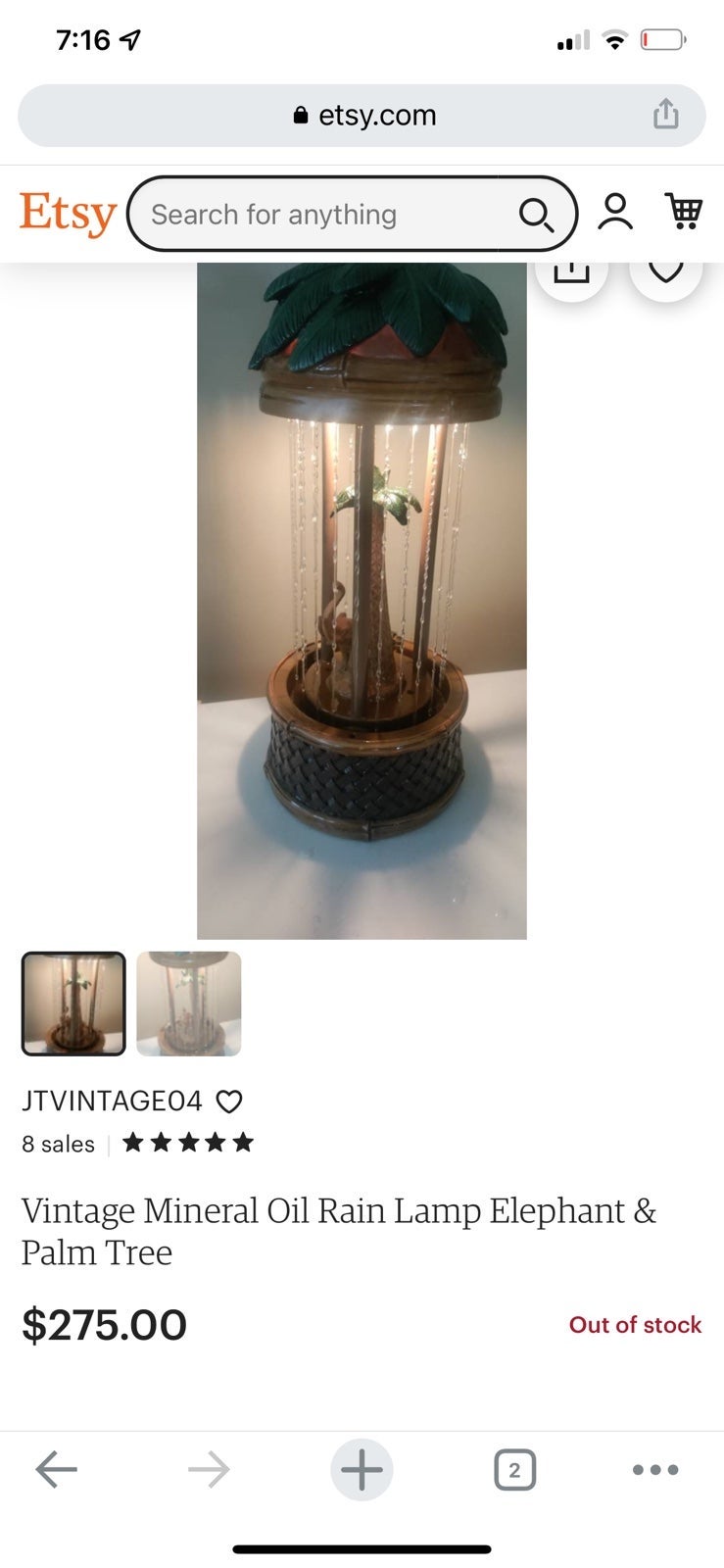Tap the etsy.com address bar
724x1568 pixels.
(362, 116)
